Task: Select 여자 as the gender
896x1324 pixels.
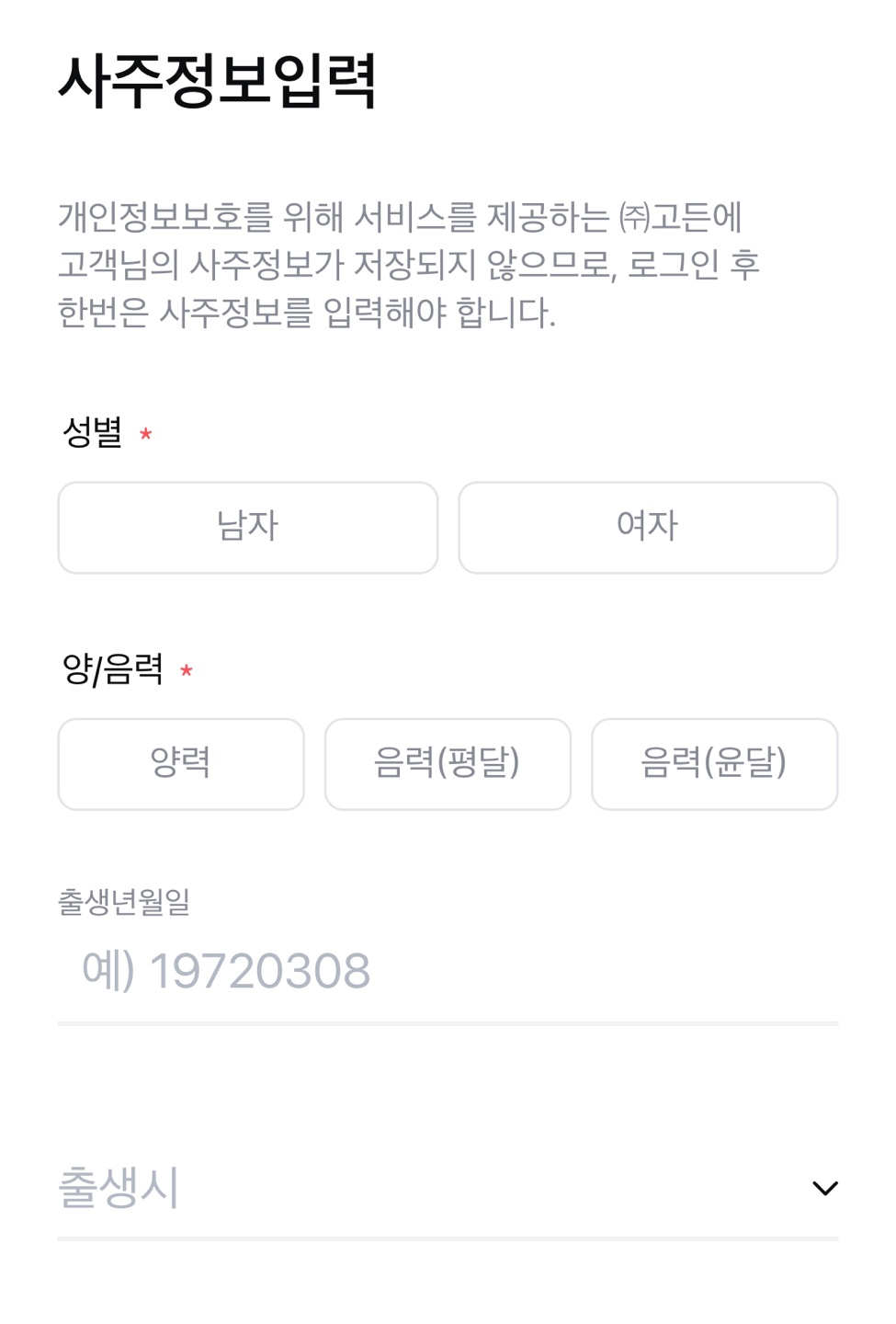Action: [648, 527]
